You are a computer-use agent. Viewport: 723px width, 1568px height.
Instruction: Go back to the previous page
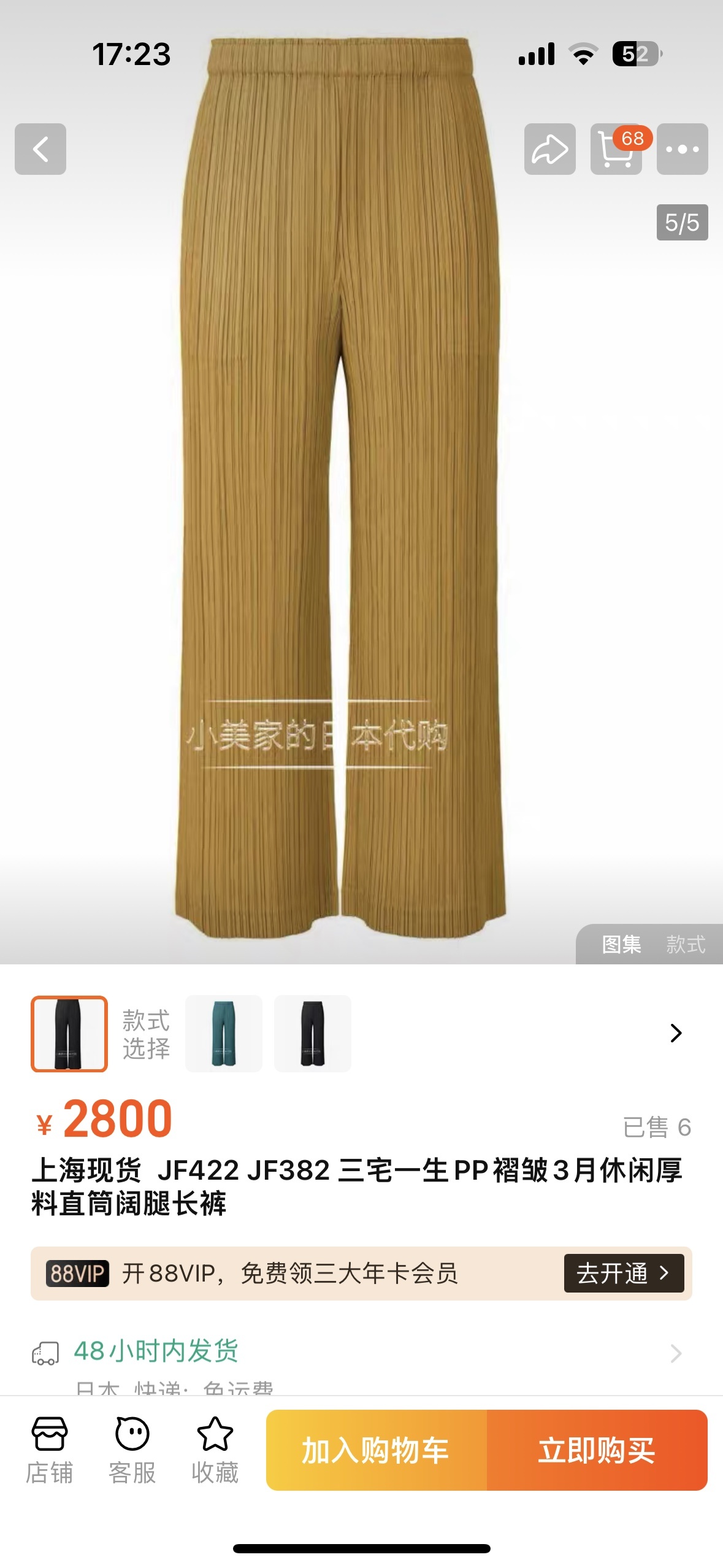[x=40, y=149]
